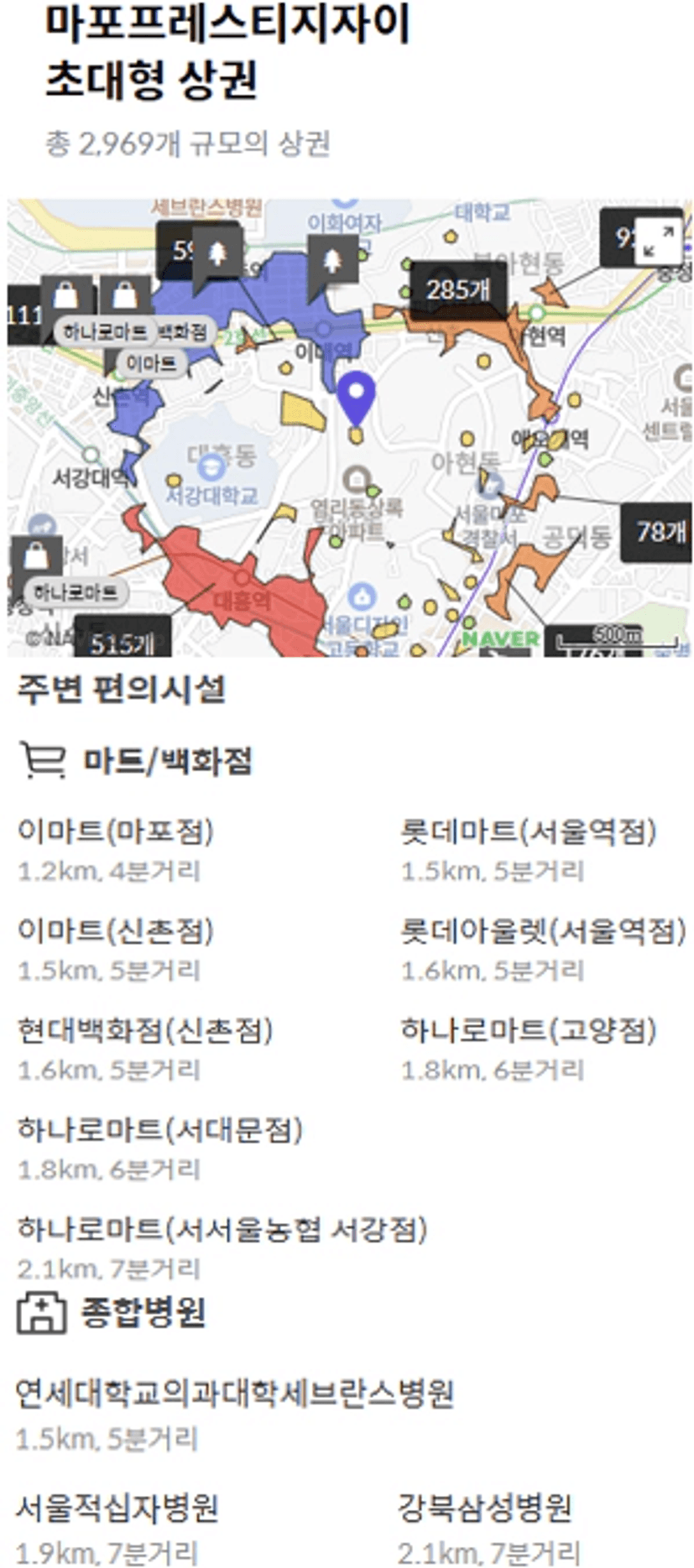
Task: Tap the 이마트 shopping marker on map
Action: pos(152,363)
